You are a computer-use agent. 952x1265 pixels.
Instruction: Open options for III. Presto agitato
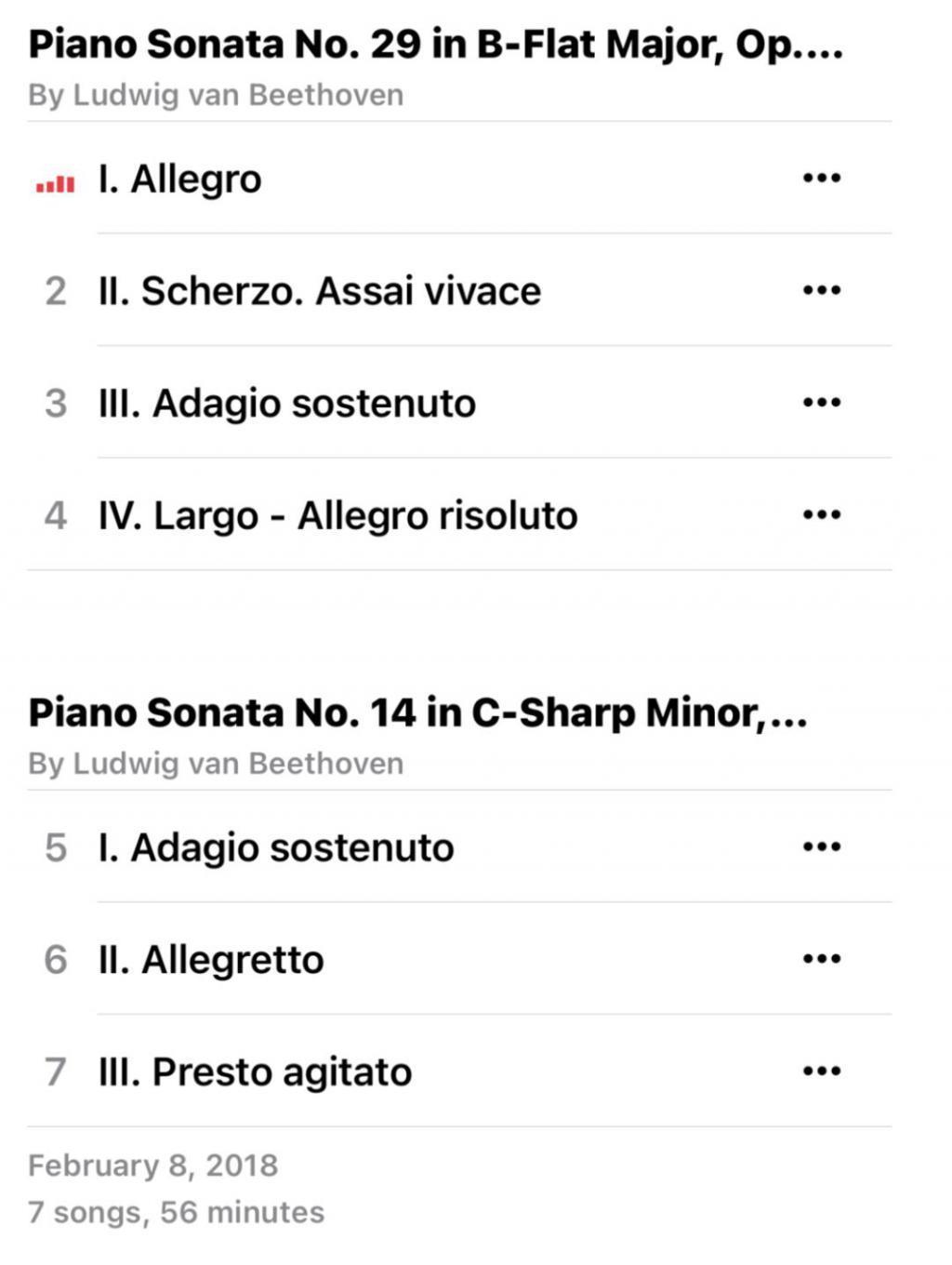click(822, 1071)
